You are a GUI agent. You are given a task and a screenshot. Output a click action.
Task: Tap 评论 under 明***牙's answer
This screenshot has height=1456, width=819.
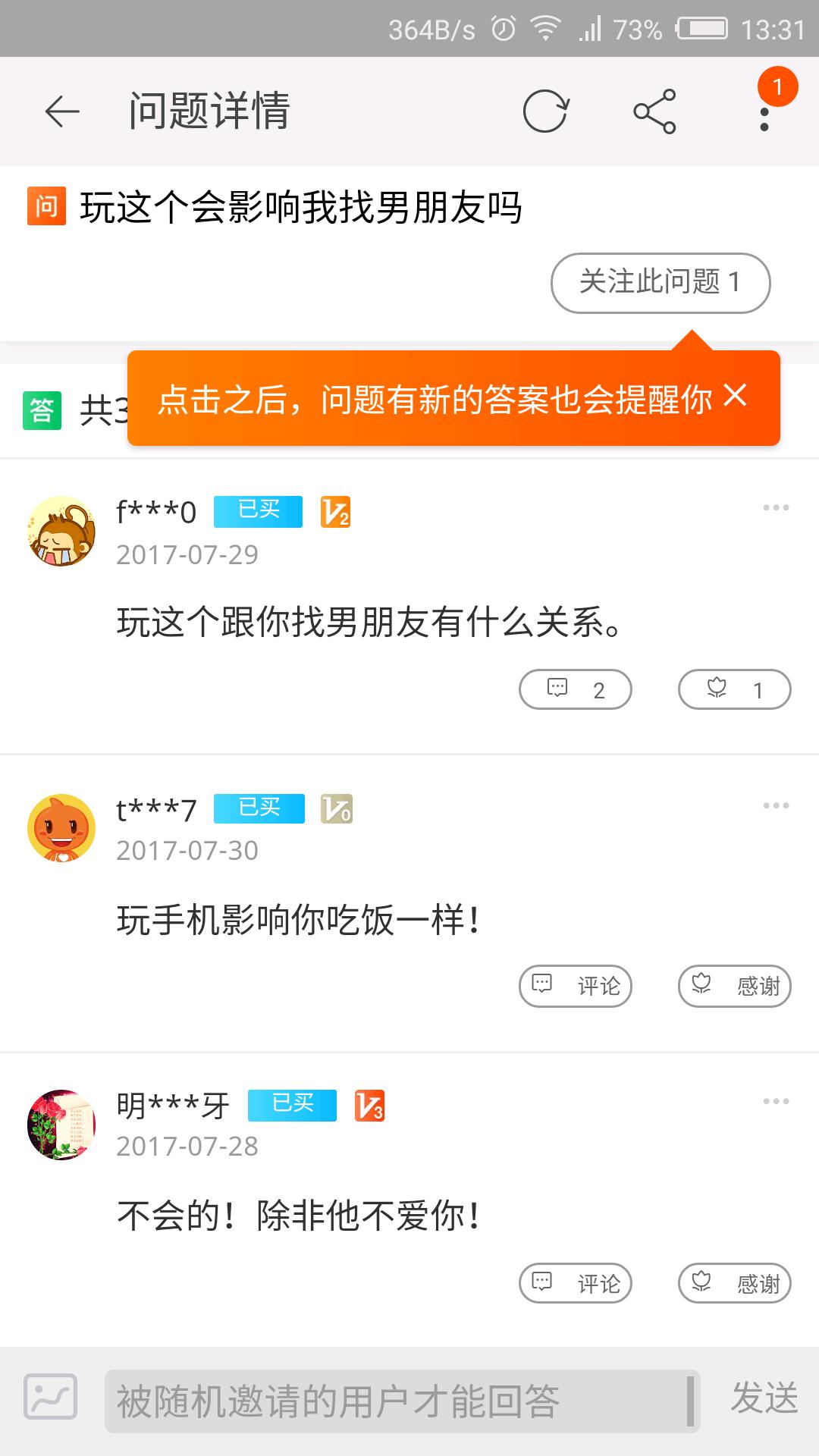(x=574, y=1283)
